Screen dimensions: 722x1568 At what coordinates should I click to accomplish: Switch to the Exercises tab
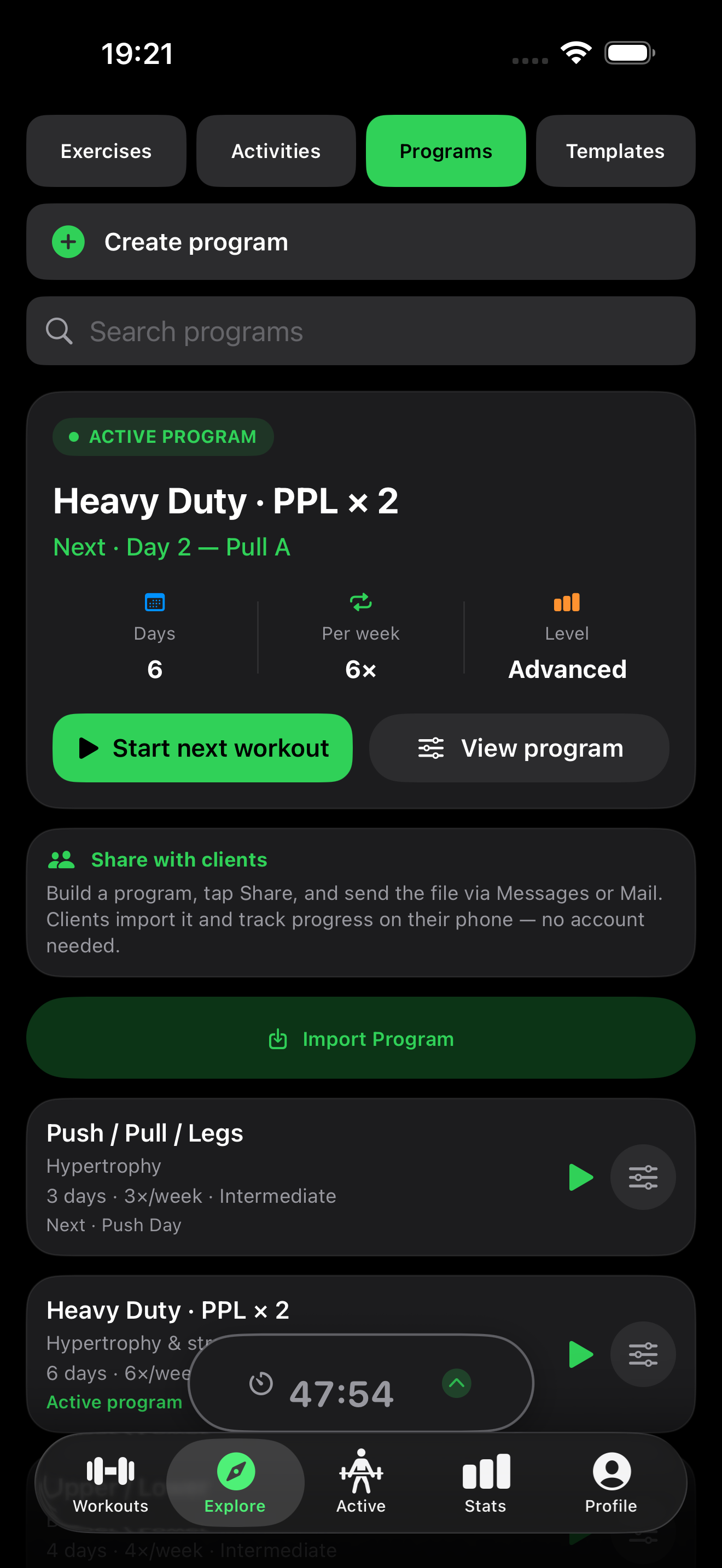[x=106, y=151]
